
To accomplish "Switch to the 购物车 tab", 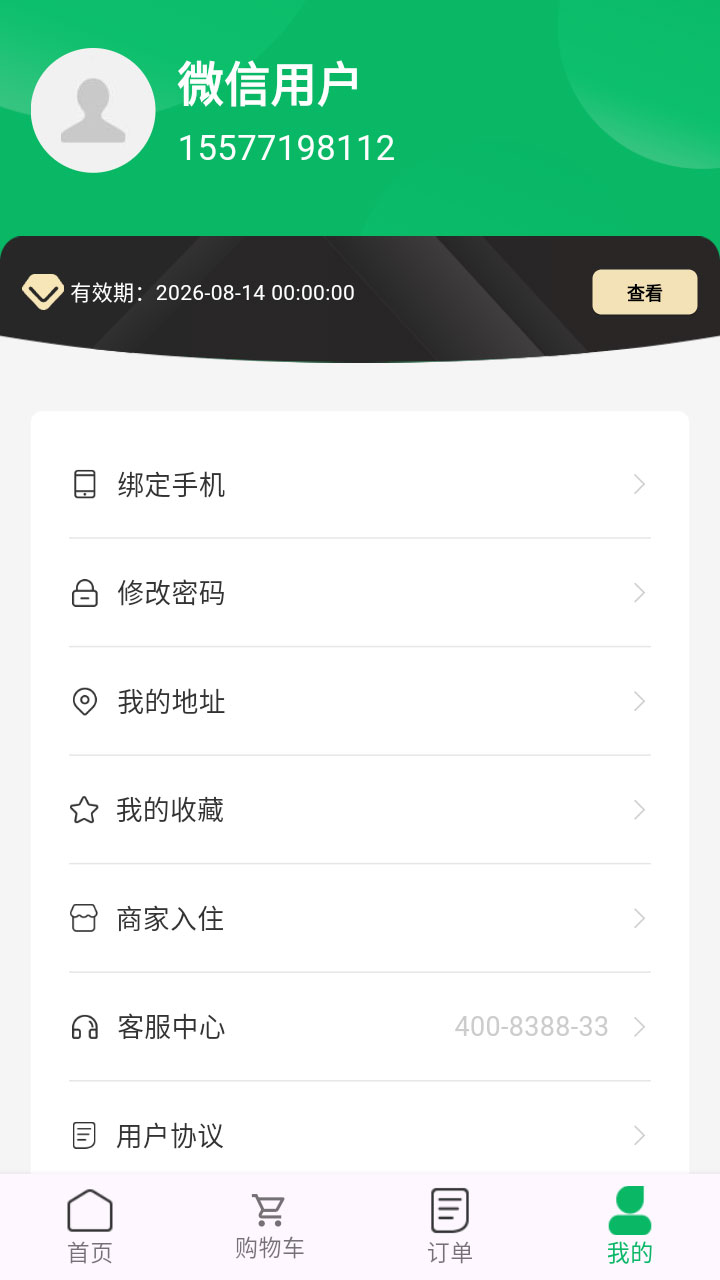I will 269,1226.
